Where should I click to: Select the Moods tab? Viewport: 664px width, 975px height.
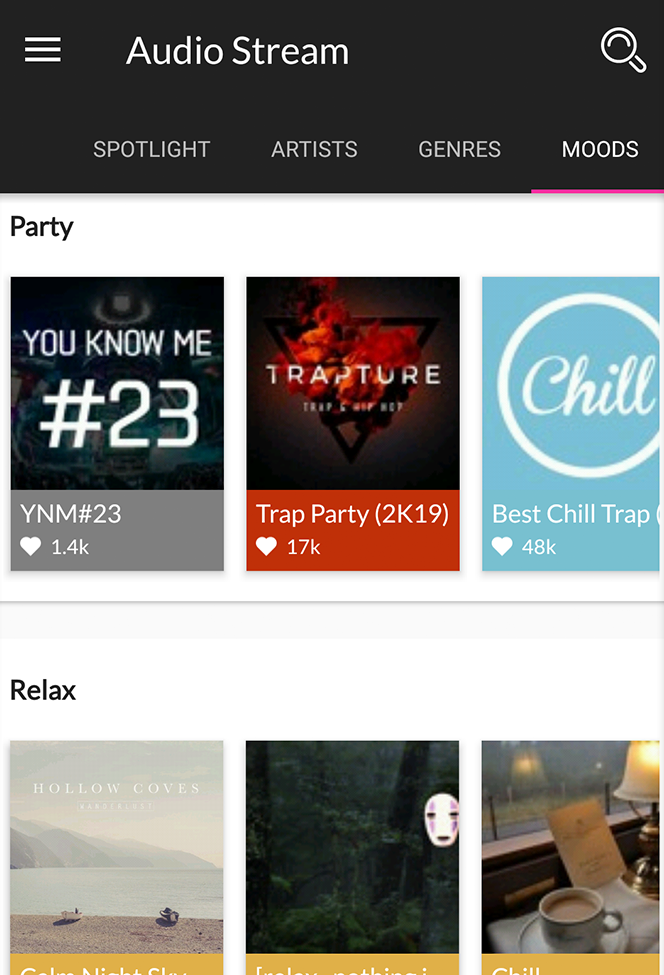[x=599, y=150]
